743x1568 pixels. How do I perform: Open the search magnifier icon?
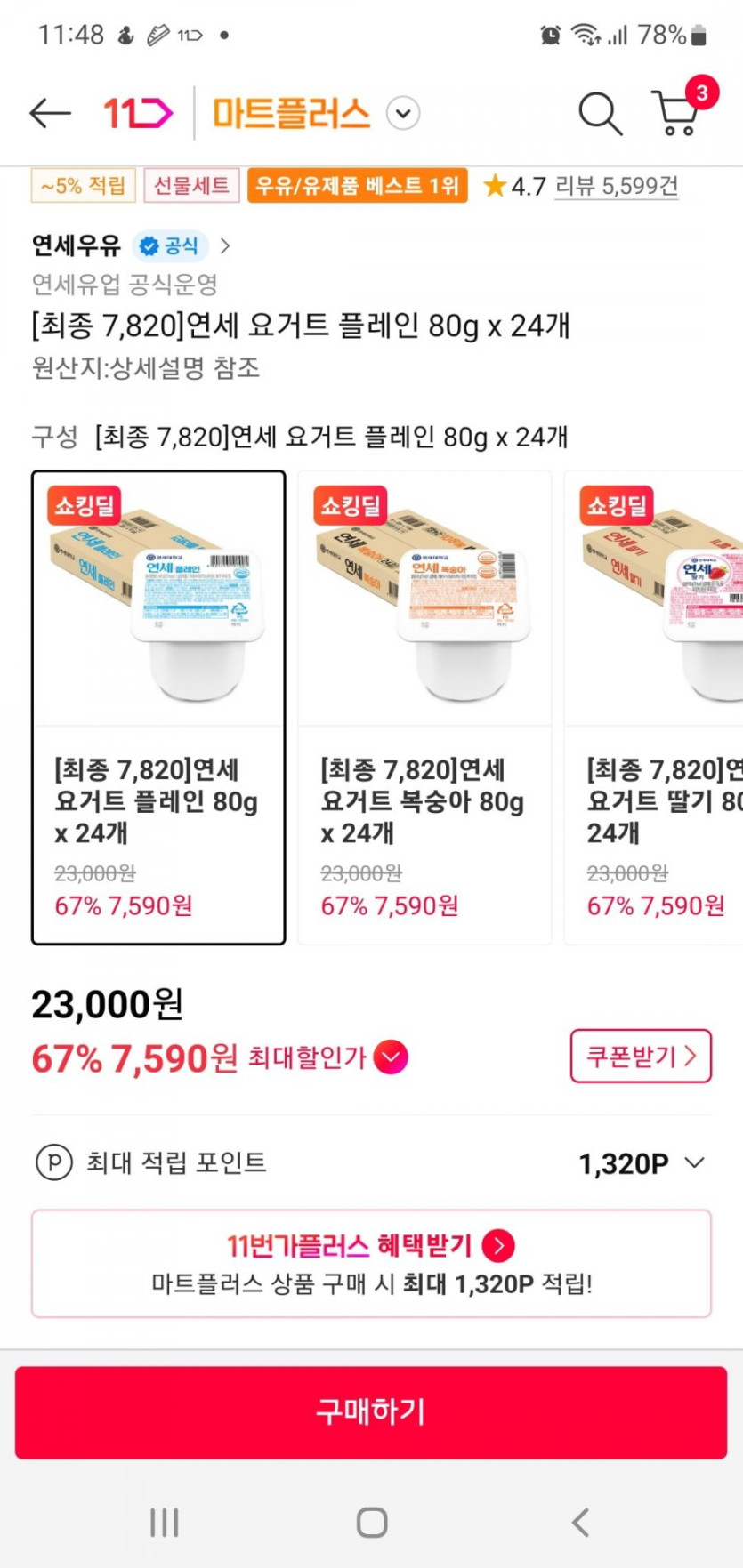600,113
